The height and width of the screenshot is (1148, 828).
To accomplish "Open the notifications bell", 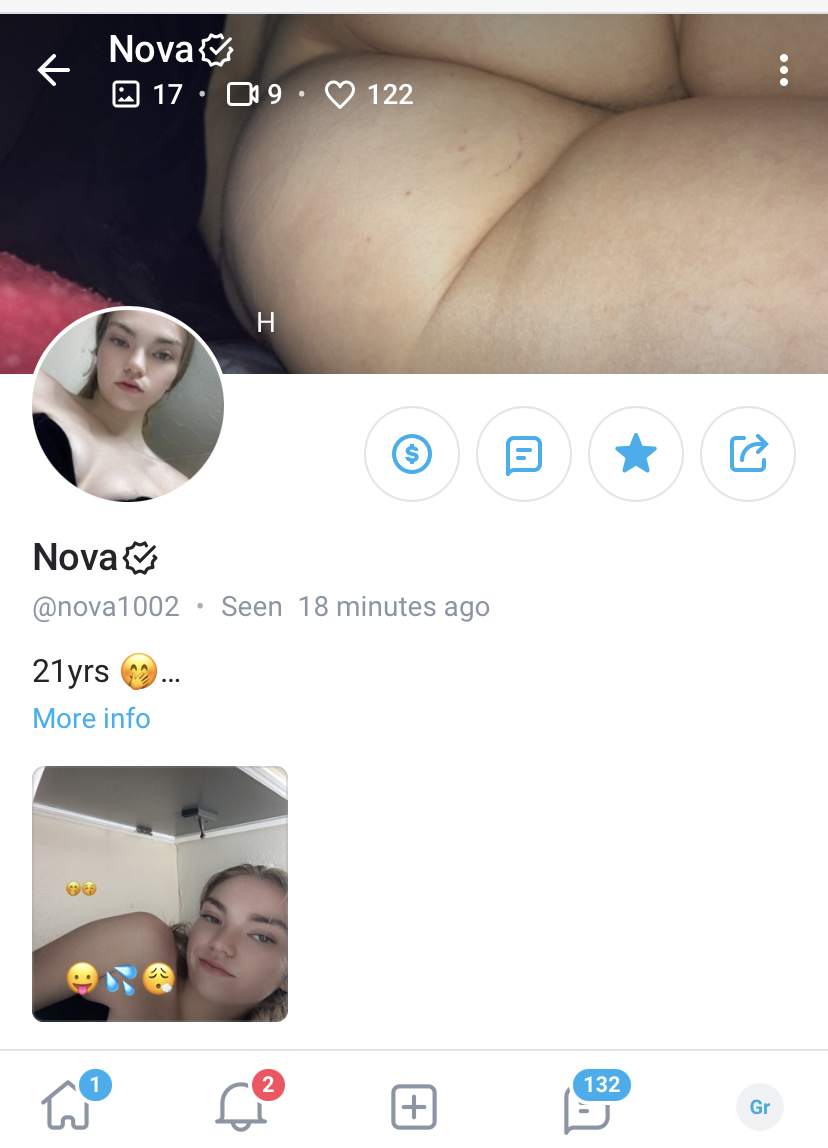I will click(x=240, y=1106).
